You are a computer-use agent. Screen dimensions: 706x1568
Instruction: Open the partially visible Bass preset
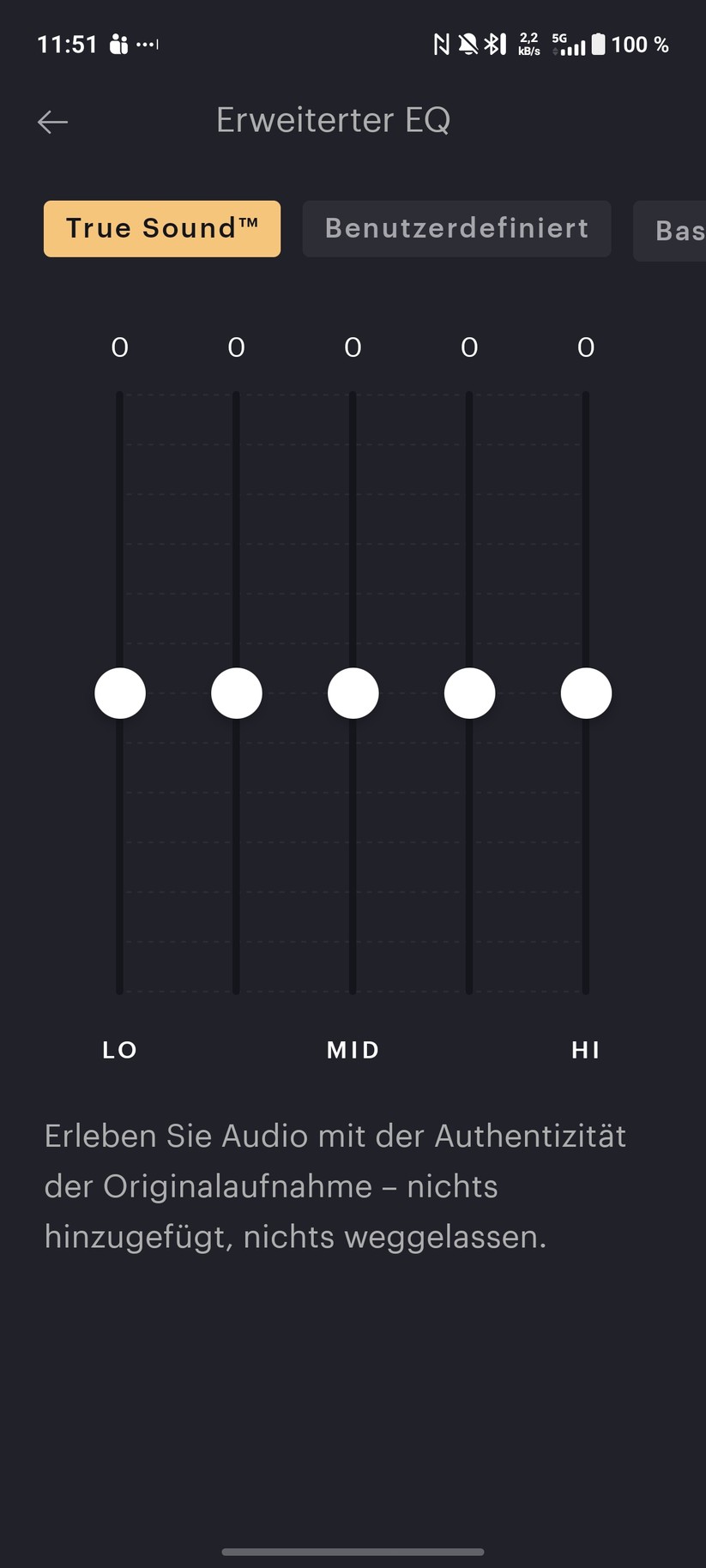[x=676, y=230]
